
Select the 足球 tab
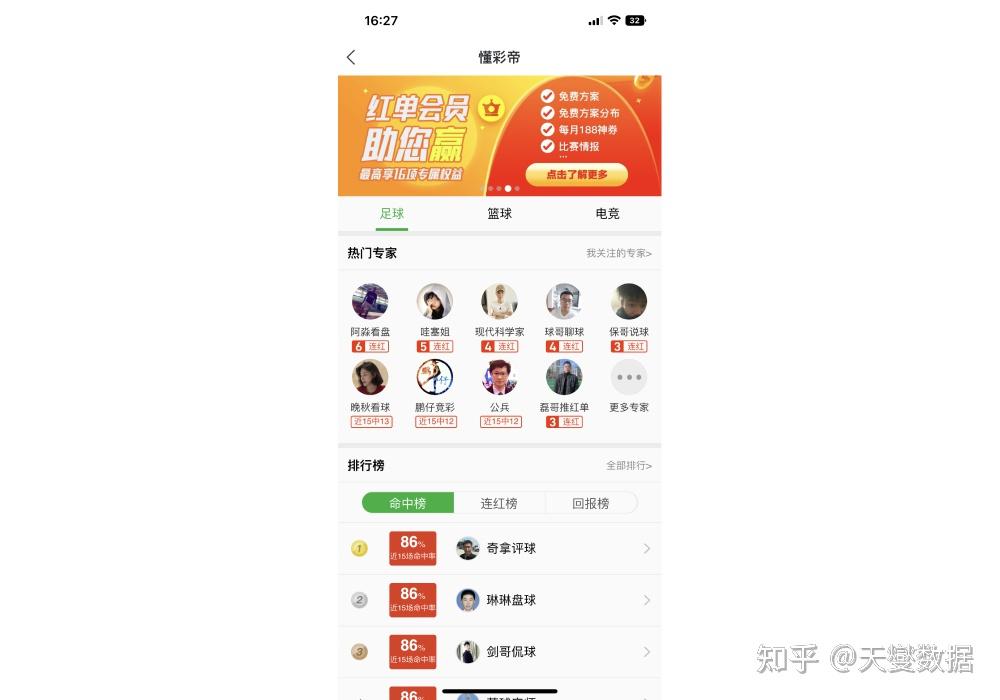(392, 214)
